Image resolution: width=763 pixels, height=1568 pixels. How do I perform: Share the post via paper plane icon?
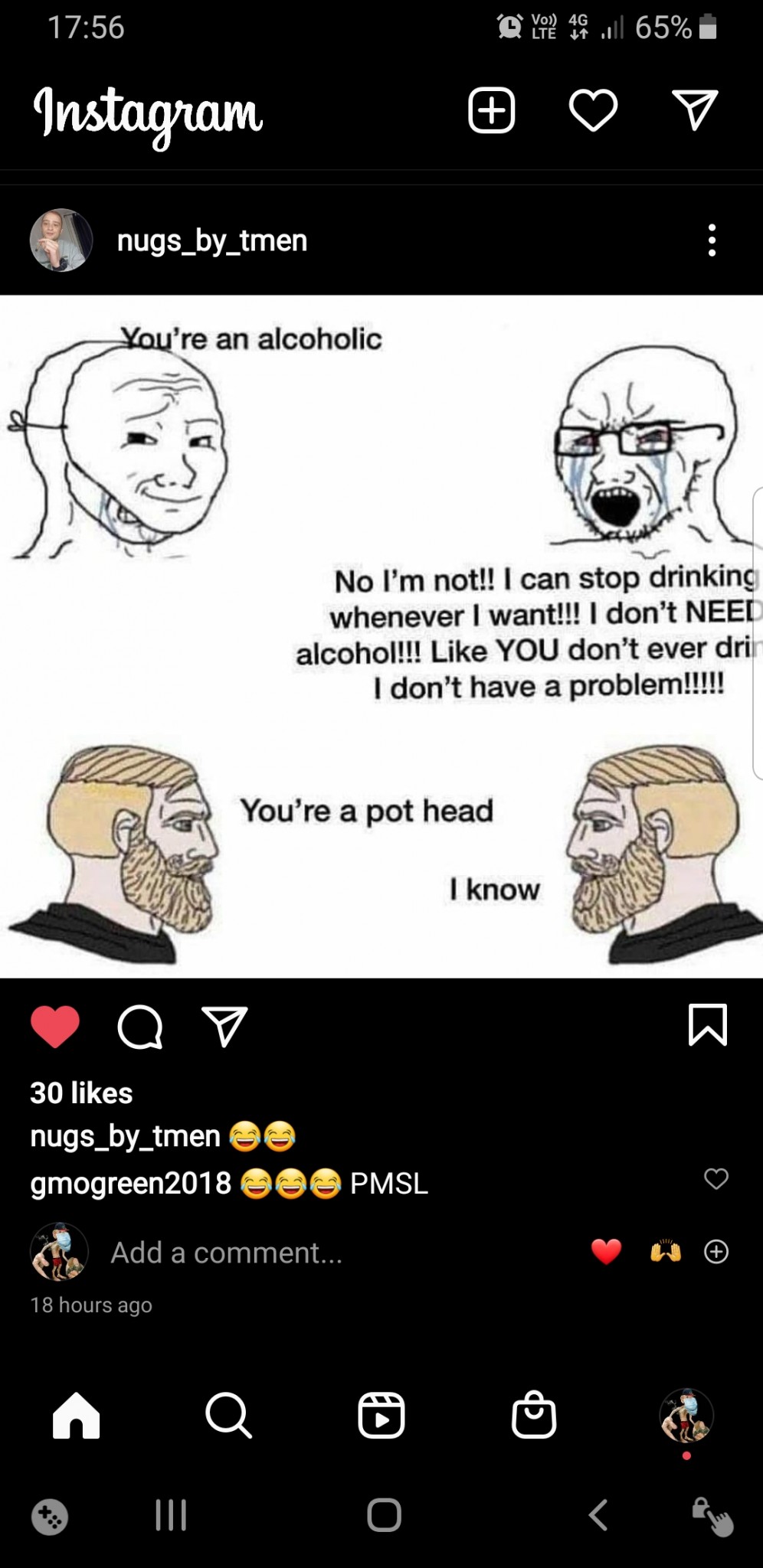[224, 1026]
